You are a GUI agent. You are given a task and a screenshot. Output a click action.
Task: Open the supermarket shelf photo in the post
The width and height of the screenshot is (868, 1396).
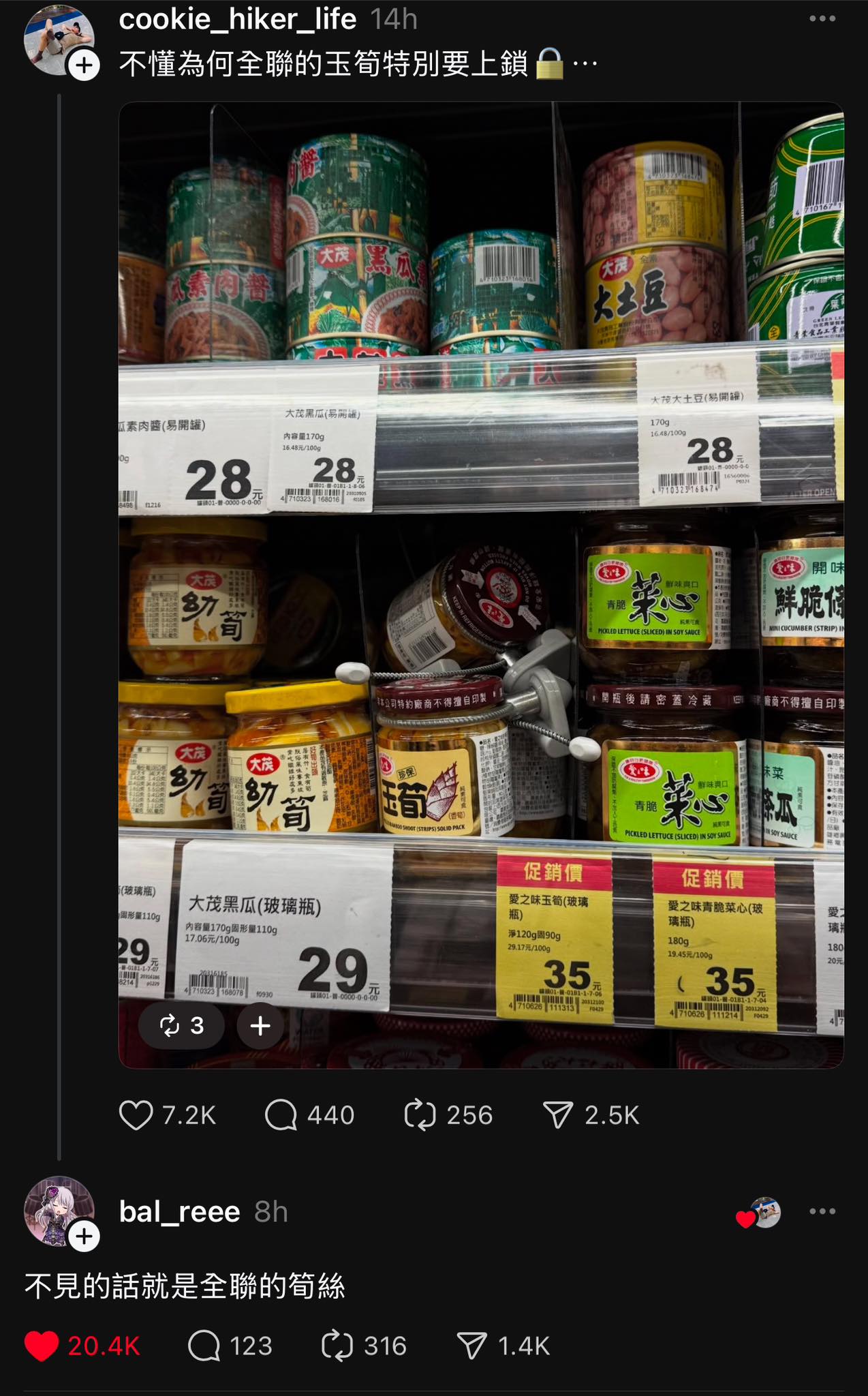point(481,585)
